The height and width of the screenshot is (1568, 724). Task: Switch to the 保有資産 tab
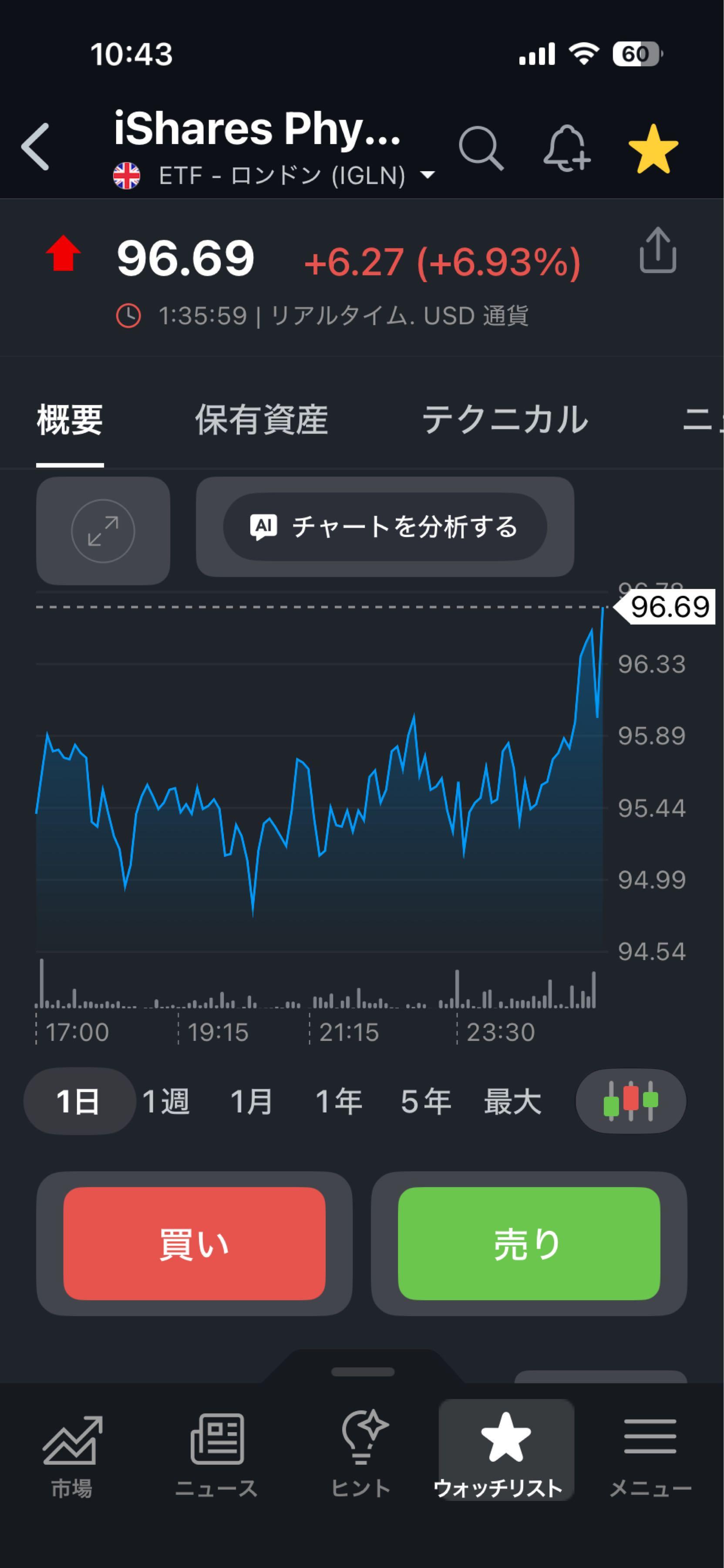[262, 419]
